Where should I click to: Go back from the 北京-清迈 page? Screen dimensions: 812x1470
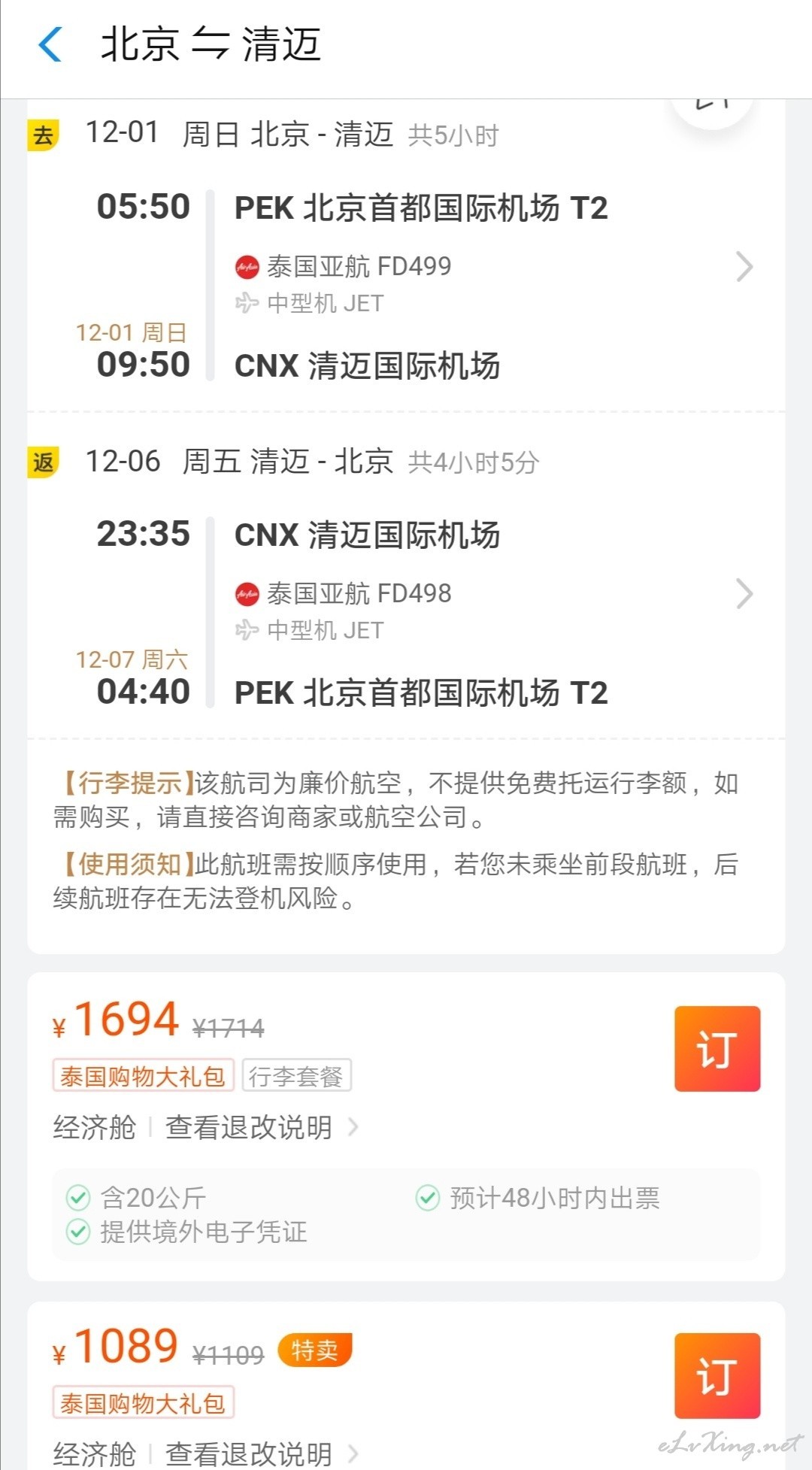50,44
